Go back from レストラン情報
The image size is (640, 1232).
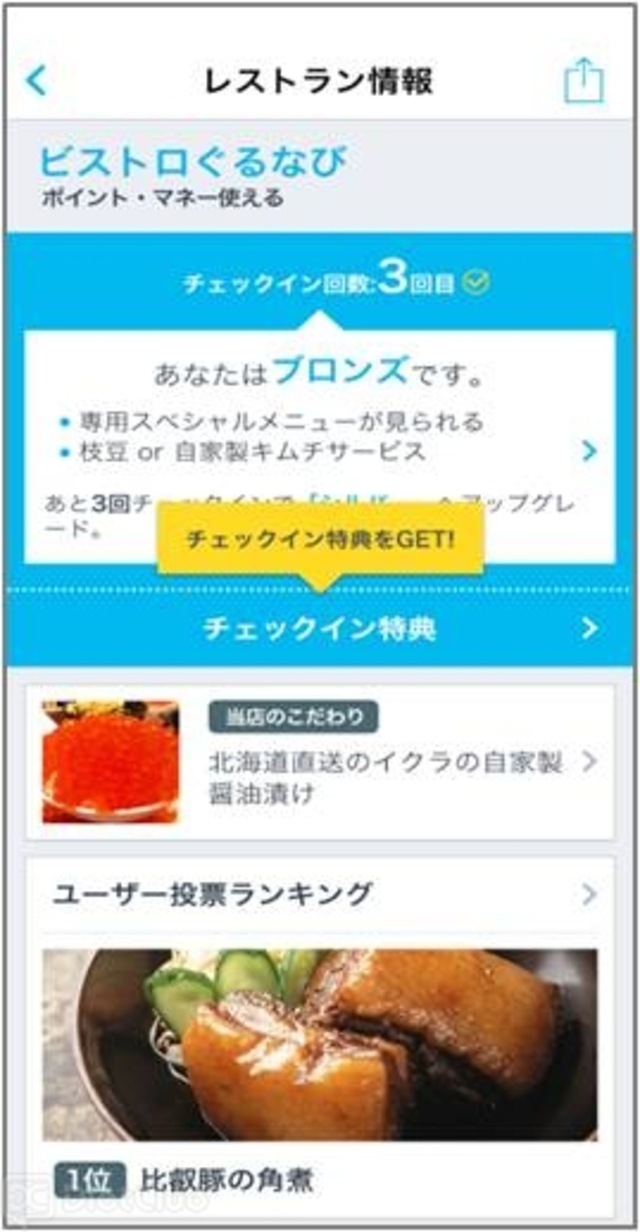[x=37, y=81]
